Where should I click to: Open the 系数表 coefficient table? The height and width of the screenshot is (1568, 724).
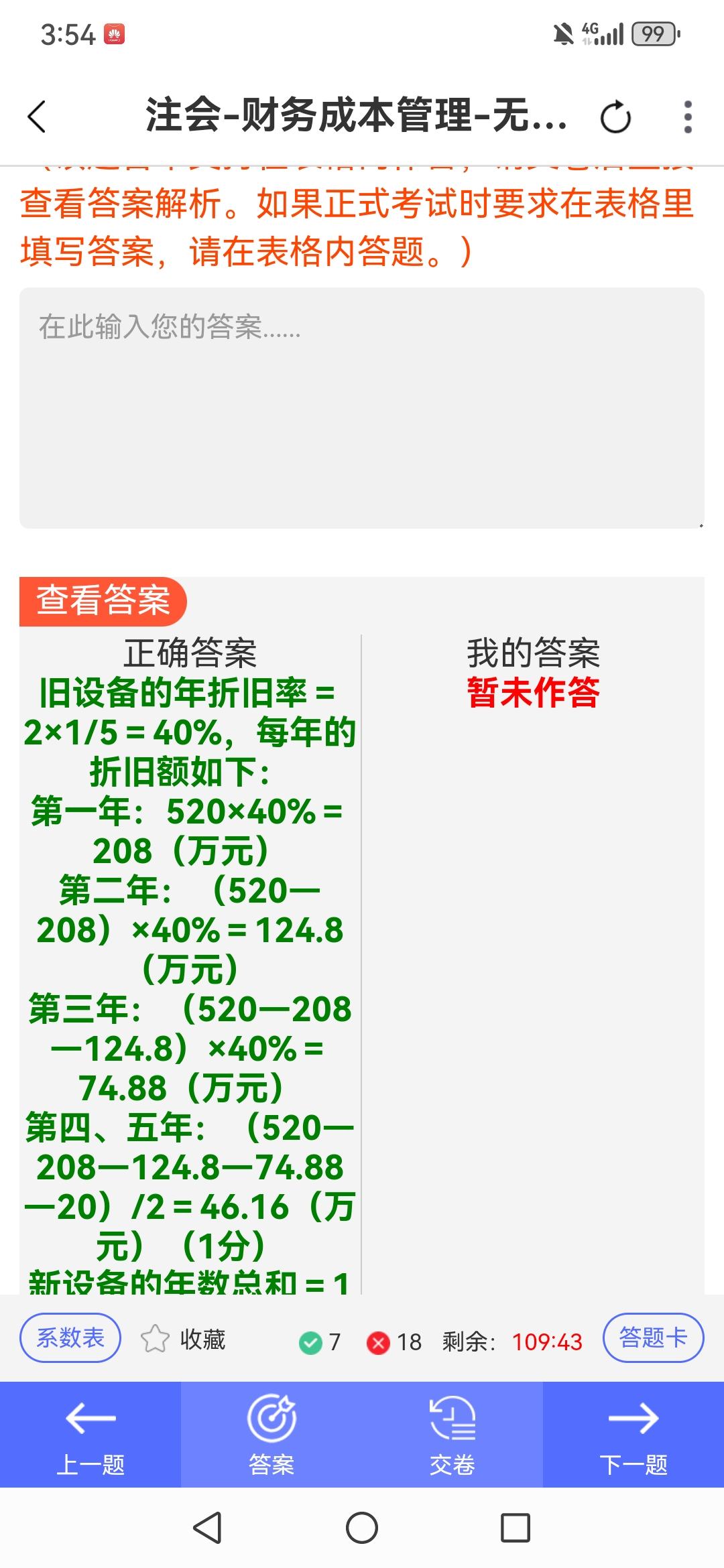[x=70, y=1338]
